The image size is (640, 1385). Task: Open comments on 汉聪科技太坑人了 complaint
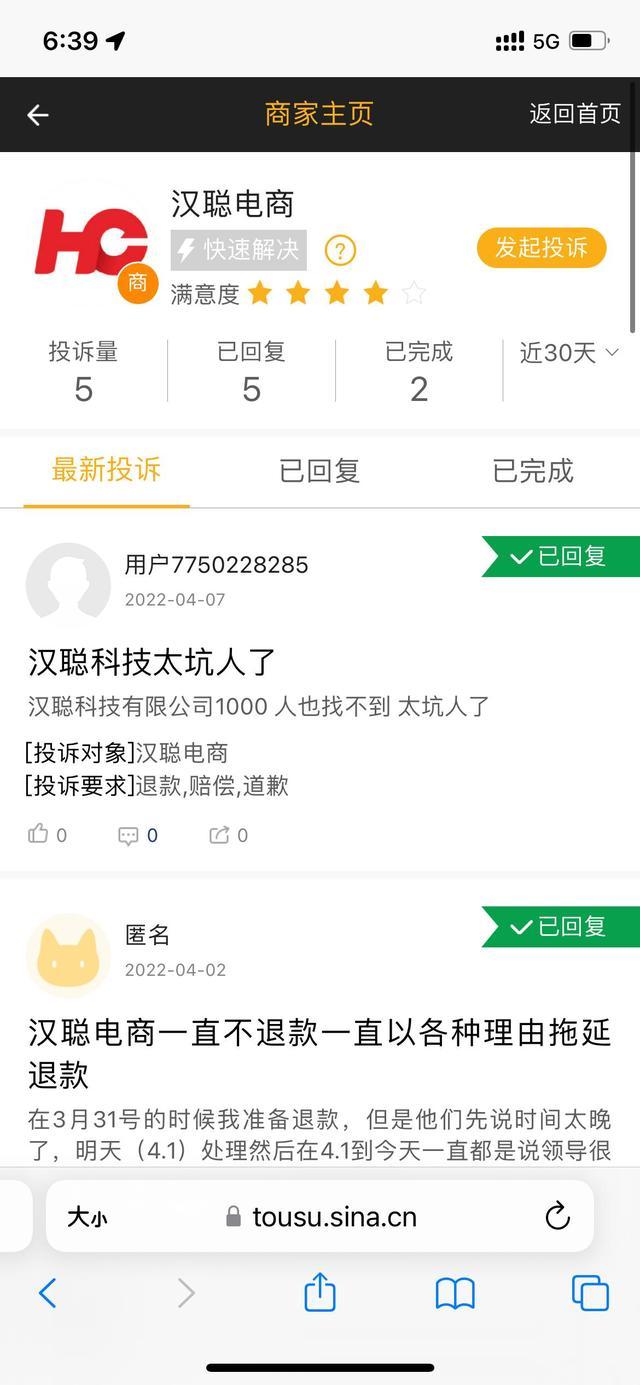pos(137,835)
